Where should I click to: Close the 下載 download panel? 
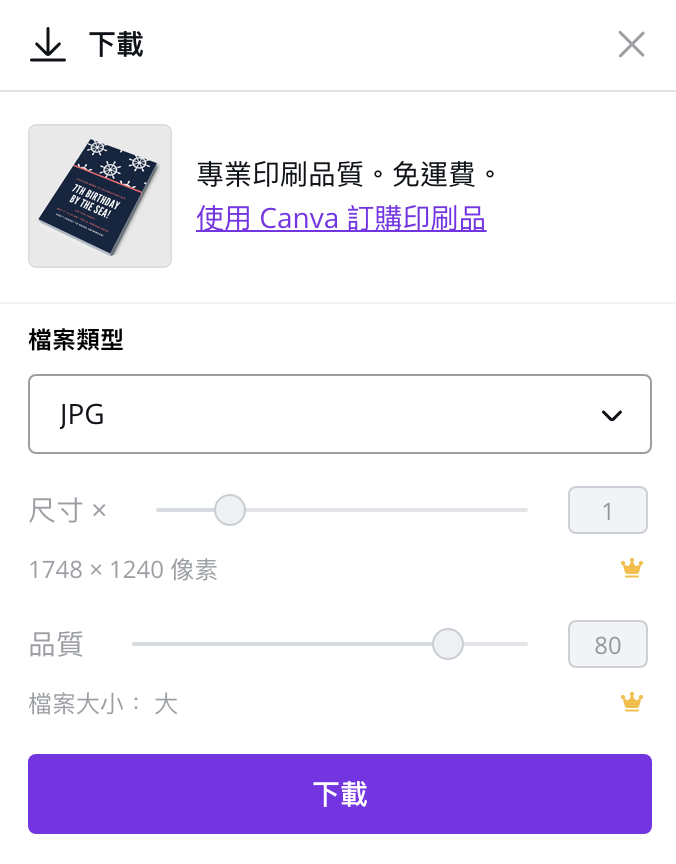click(631, 44)
